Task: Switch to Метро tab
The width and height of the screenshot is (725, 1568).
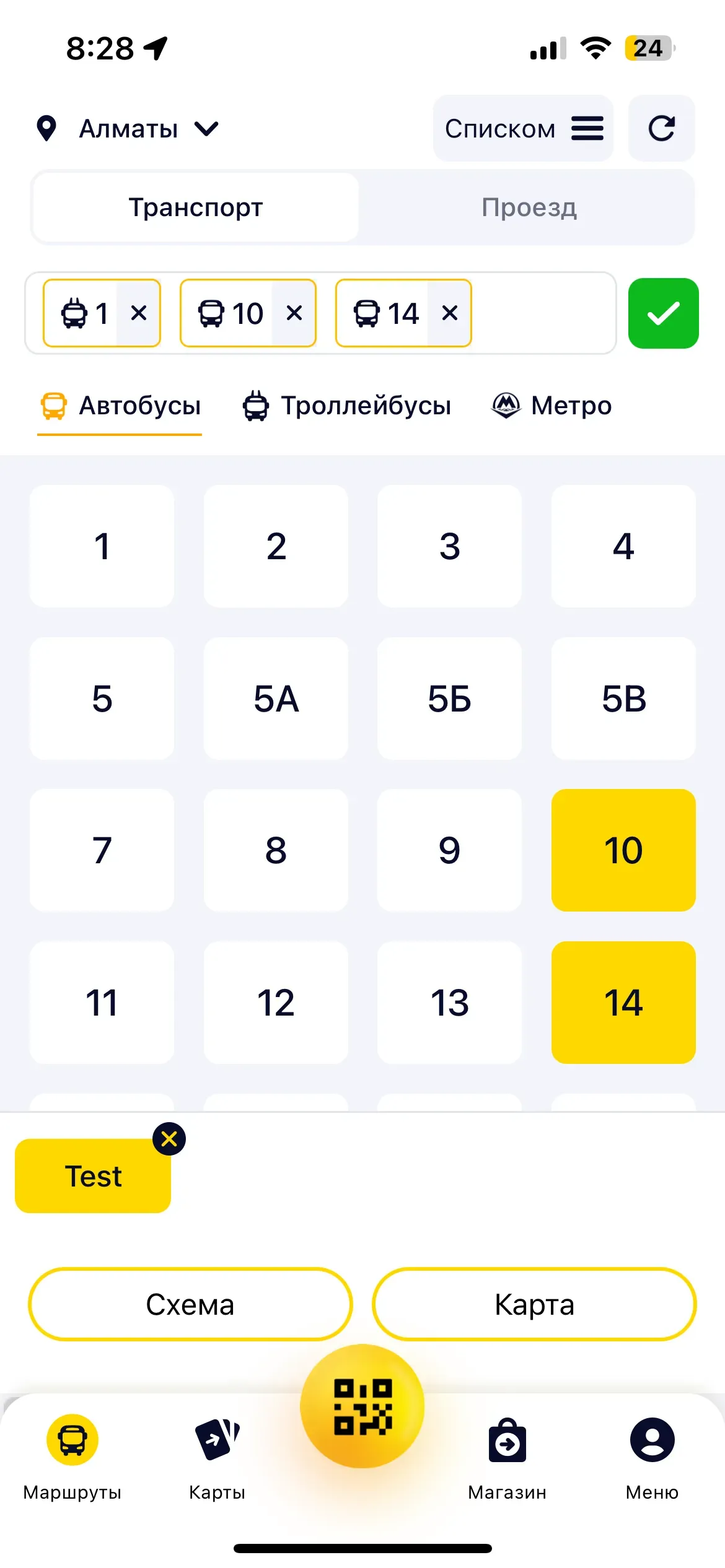Action: click(x=551, y=406)
